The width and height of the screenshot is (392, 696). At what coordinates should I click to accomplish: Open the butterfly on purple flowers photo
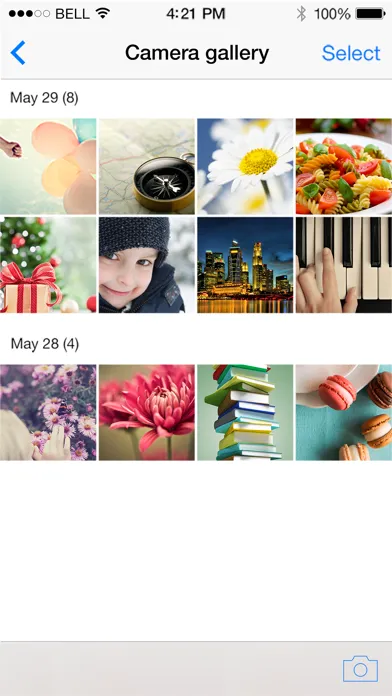48,412
